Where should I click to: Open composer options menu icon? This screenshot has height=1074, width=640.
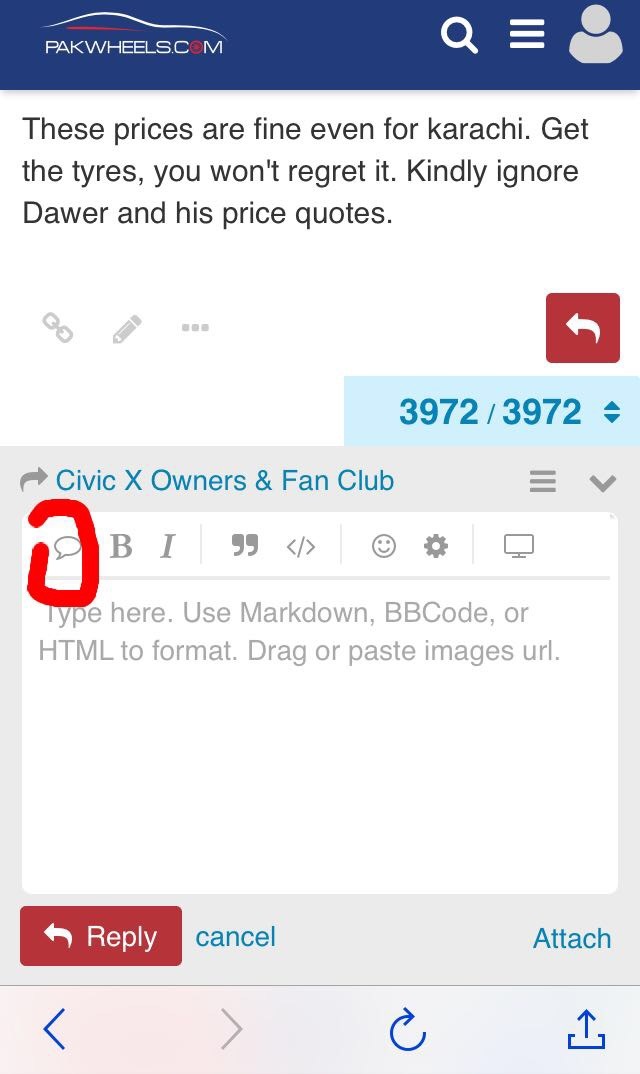pos(542,481)
